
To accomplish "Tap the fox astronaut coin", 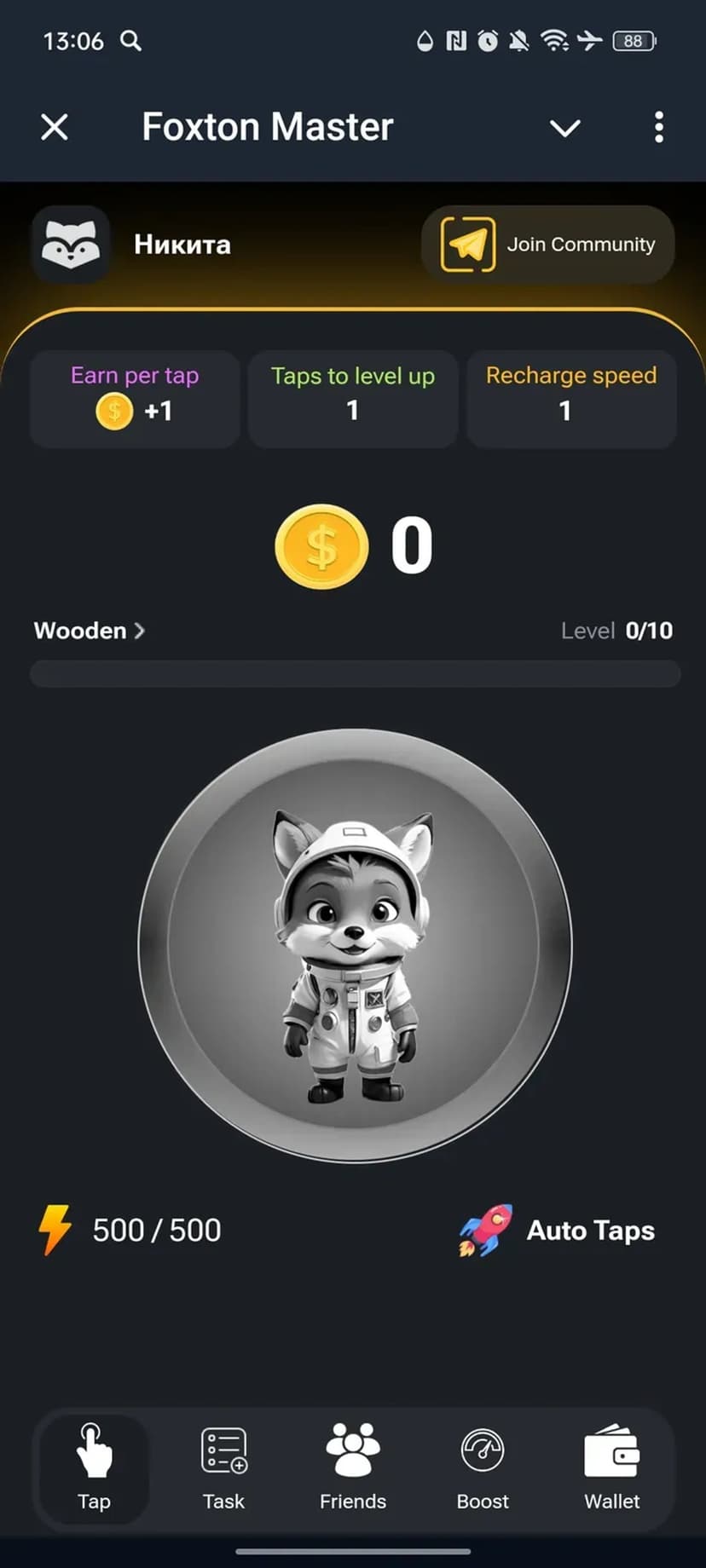I will coord(354,945).
